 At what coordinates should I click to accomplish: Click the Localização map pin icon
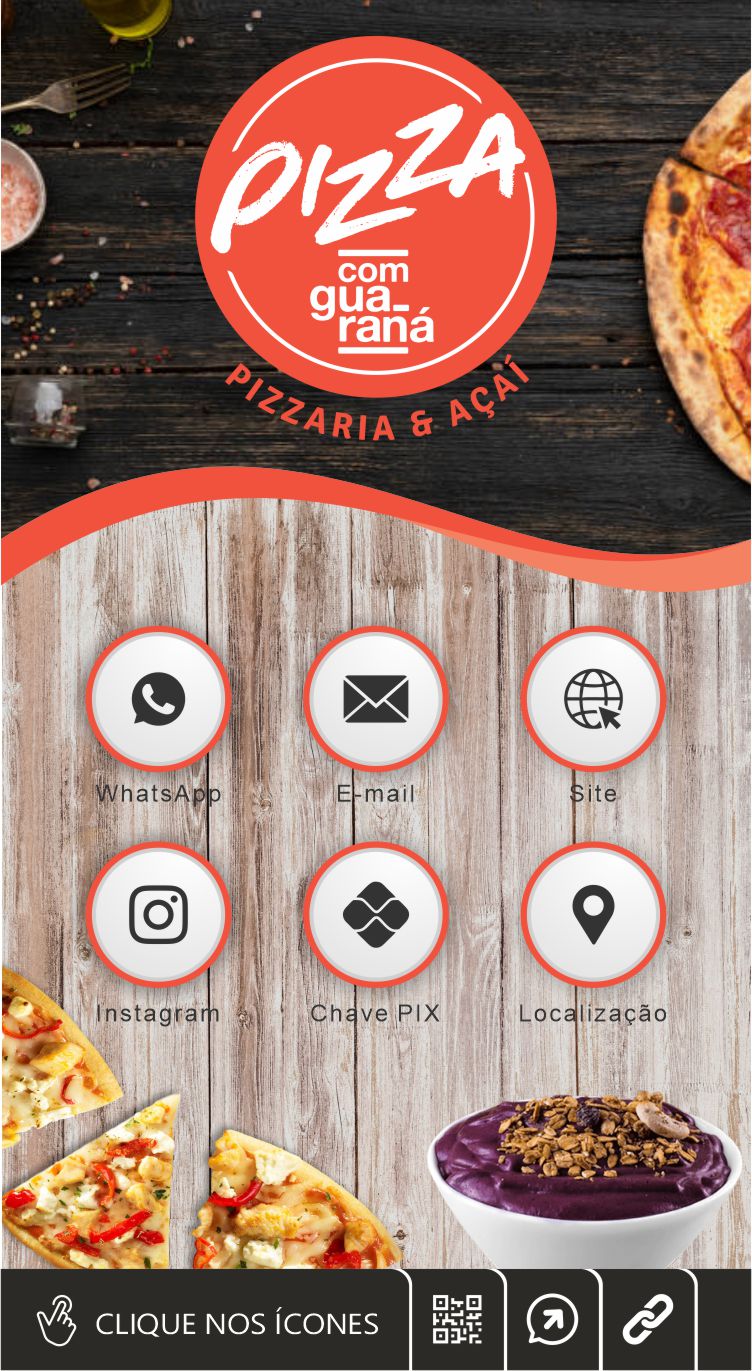click(595, 915)
